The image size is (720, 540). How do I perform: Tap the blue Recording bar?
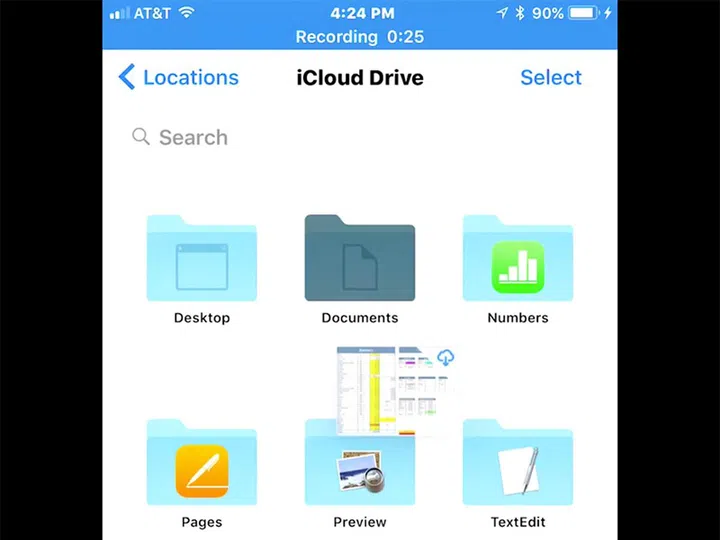pos(360,37)
